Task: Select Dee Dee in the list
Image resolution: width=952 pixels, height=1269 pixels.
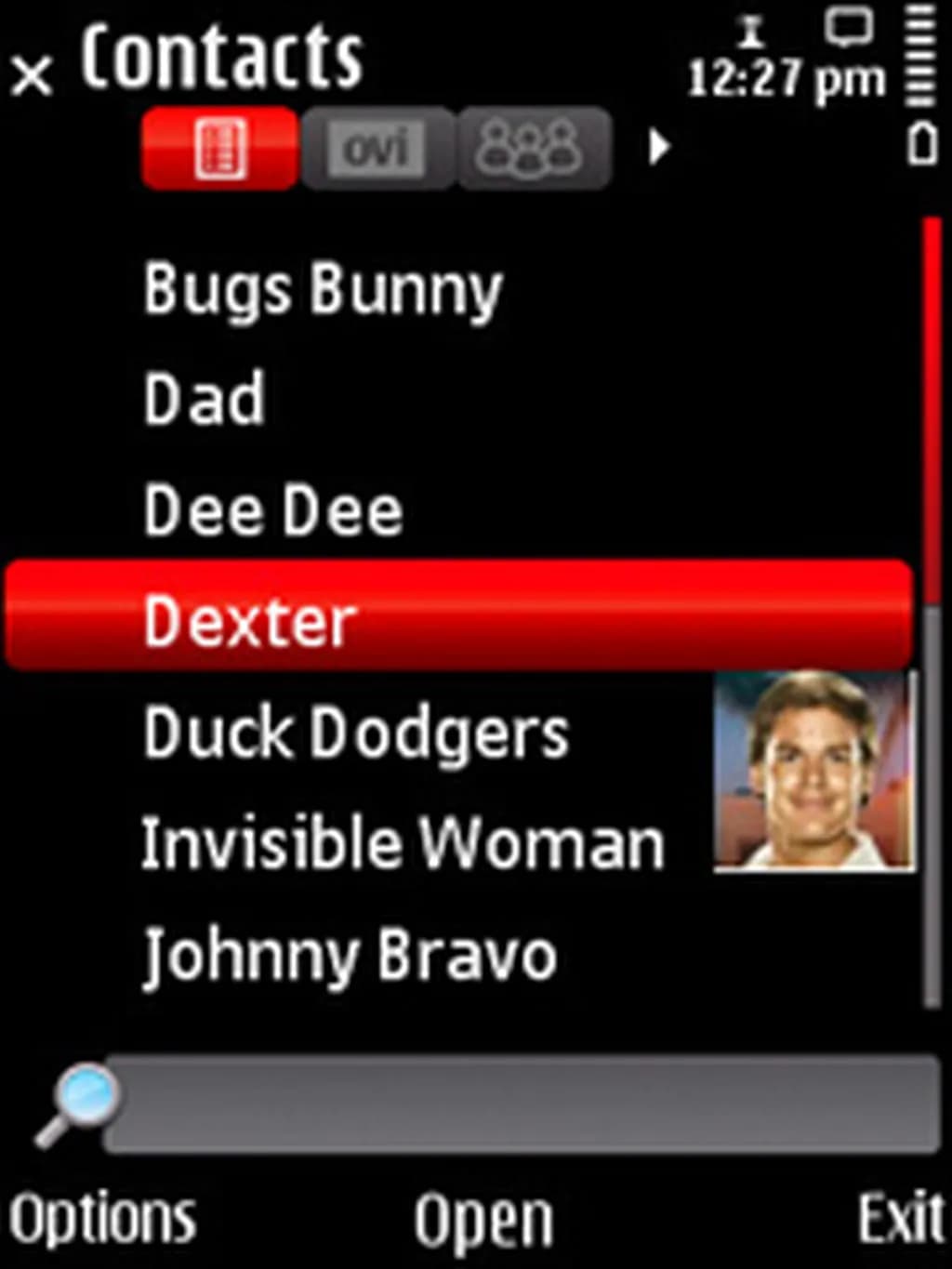Action: [x=273, y=510]
